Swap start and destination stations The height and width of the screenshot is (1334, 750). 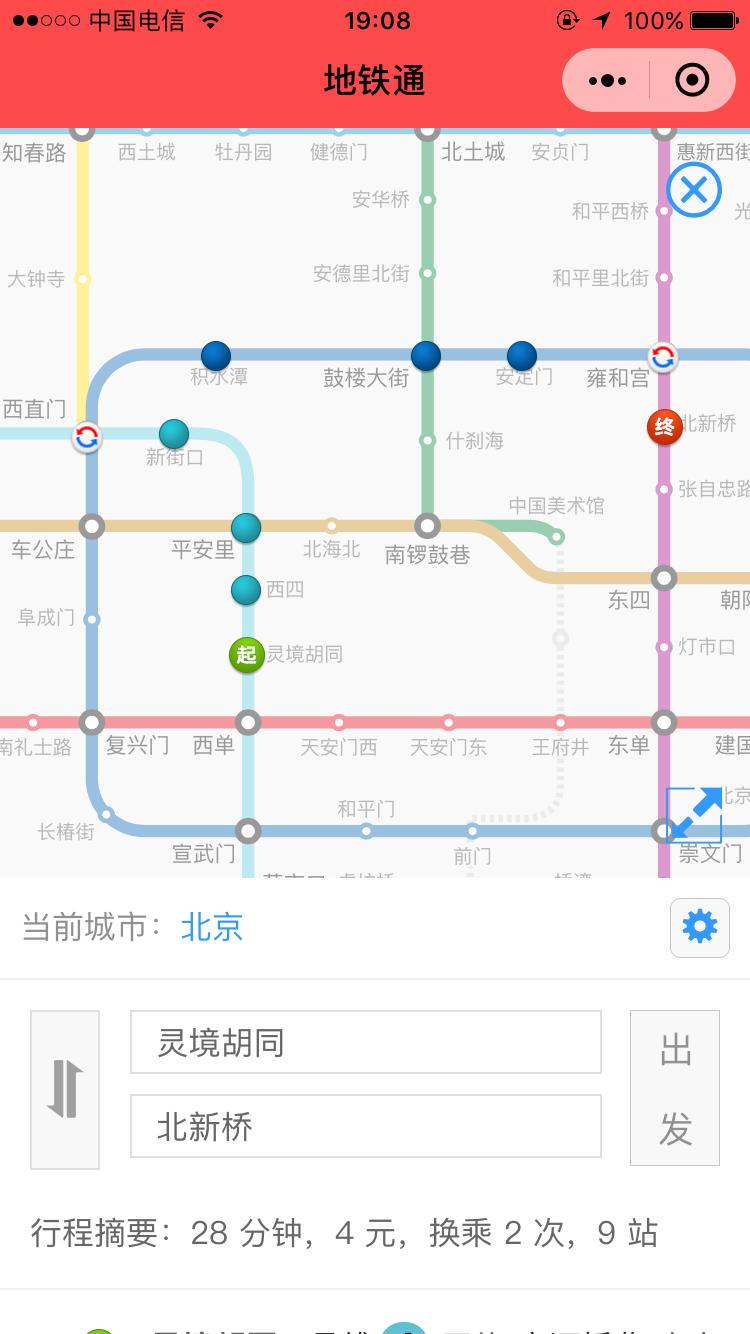[x=65, y=1089]
